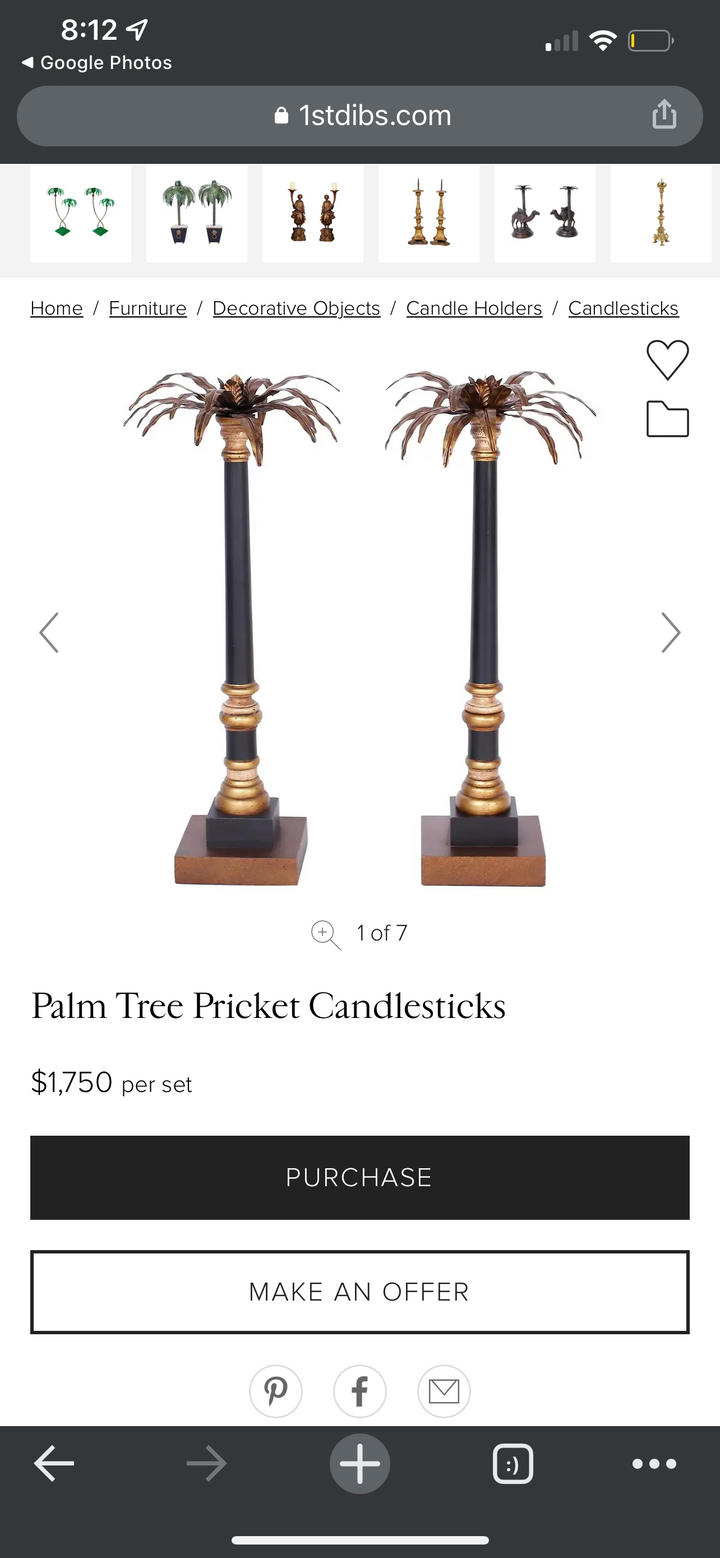Go to the Furniture category
Image resolution: width=720 pixels, height=1558 pixels.
[147, 308]
